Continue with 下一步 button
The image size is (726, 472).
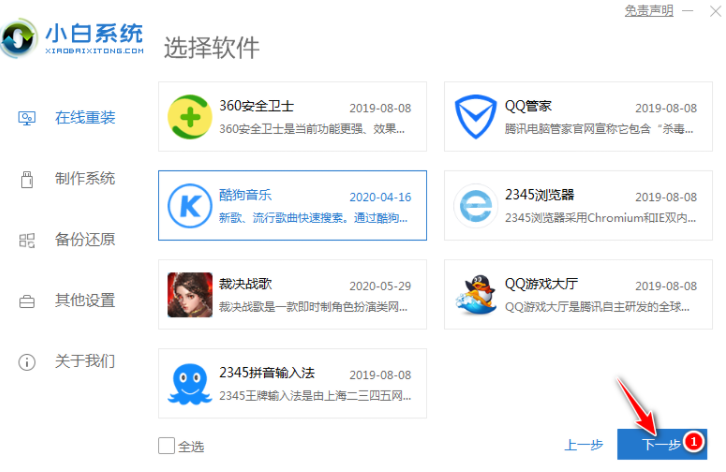(x=660, y=445)
